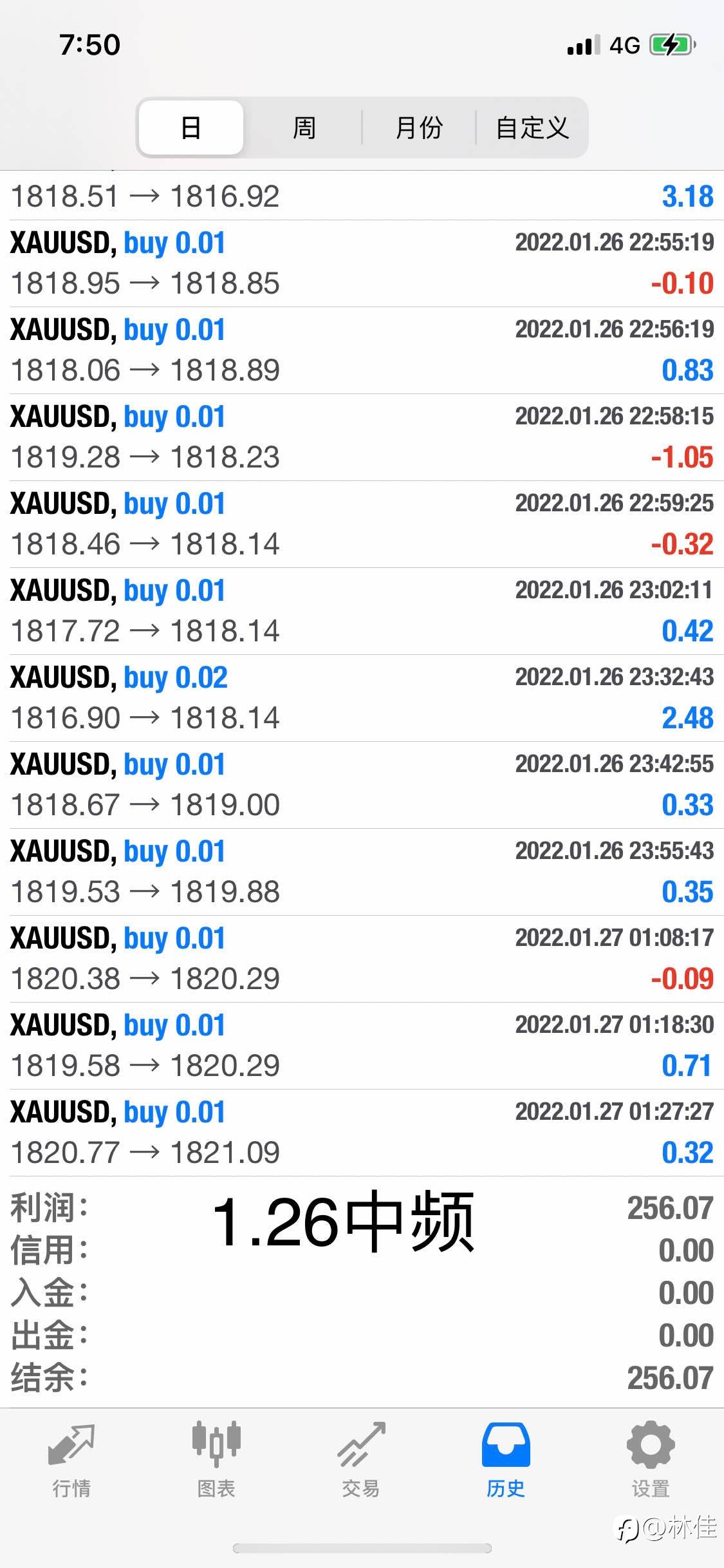Open the buy 0.02 trade at 23:32:43
This screenshot has width=724, height=1568.
click(362, 698)
